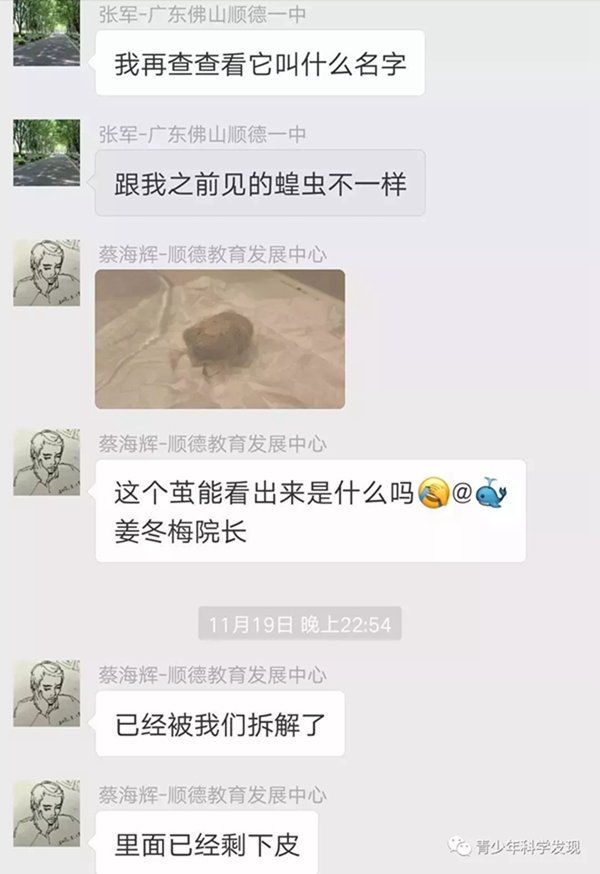Tap 张军's avatar next to 跟我之前见的蝗虫不一样
The width and height of the screenshot is (600, 874).
pos(46,153)
